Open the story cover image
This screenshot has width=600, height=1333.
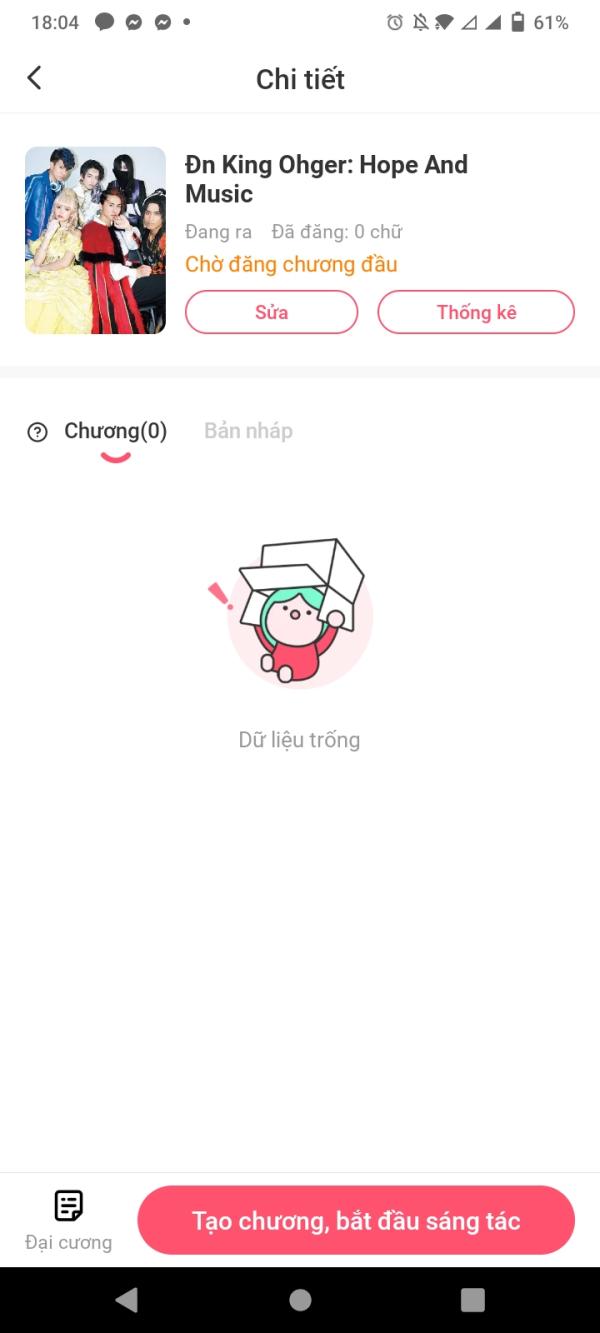(95, 240)
